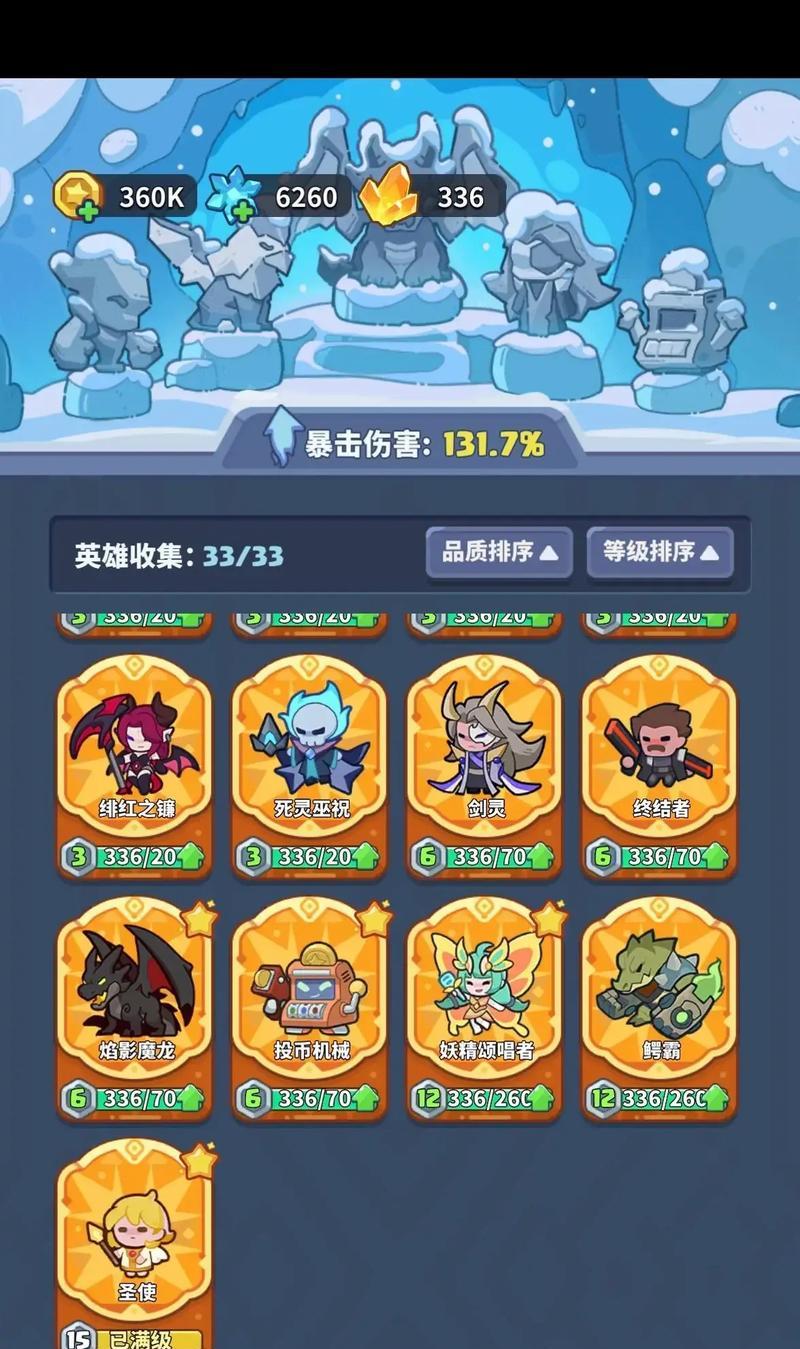
Task: Sort heroes by 等级排序
Action: (x=660, y=552)
